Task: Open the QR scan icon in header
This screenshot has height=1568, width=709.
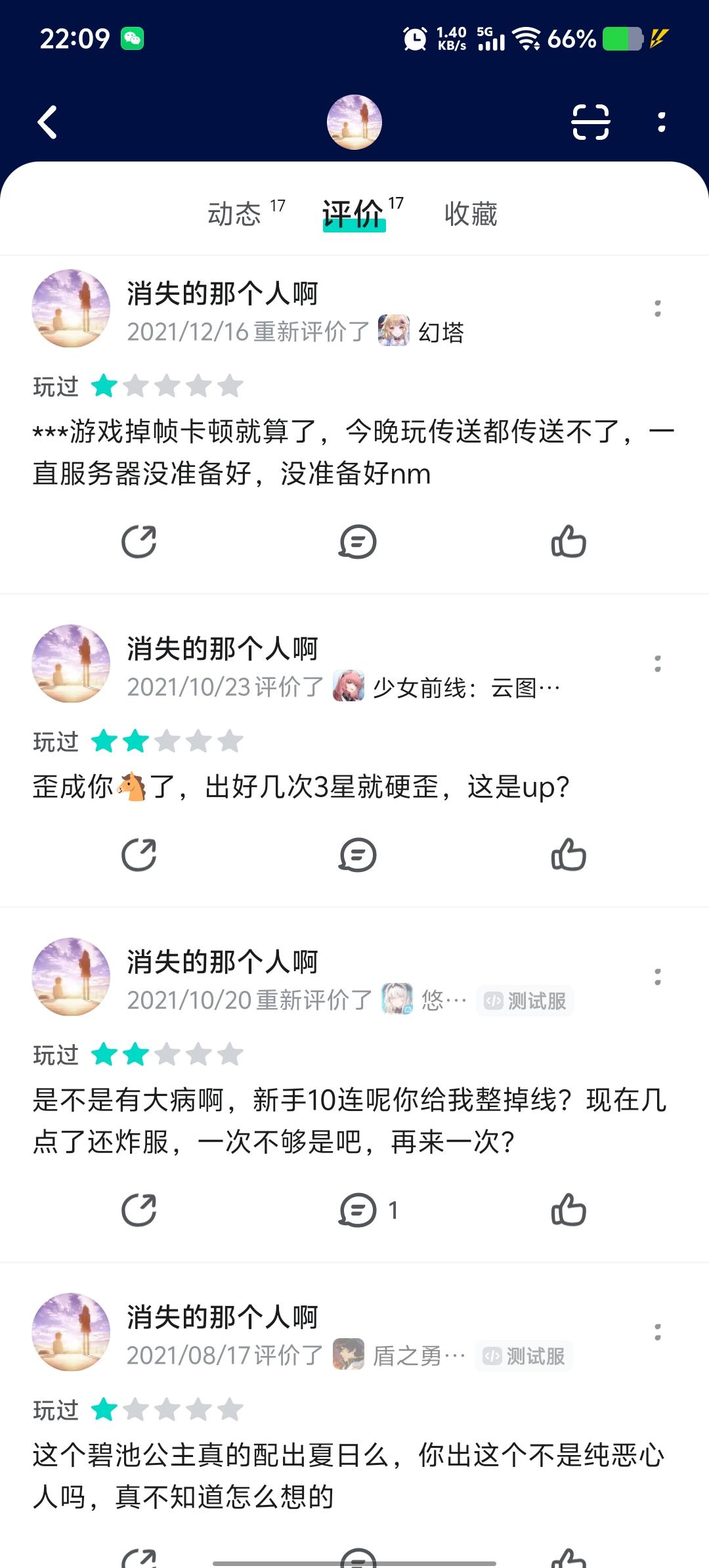Action: pyautogui.click(x=590, y=122)
